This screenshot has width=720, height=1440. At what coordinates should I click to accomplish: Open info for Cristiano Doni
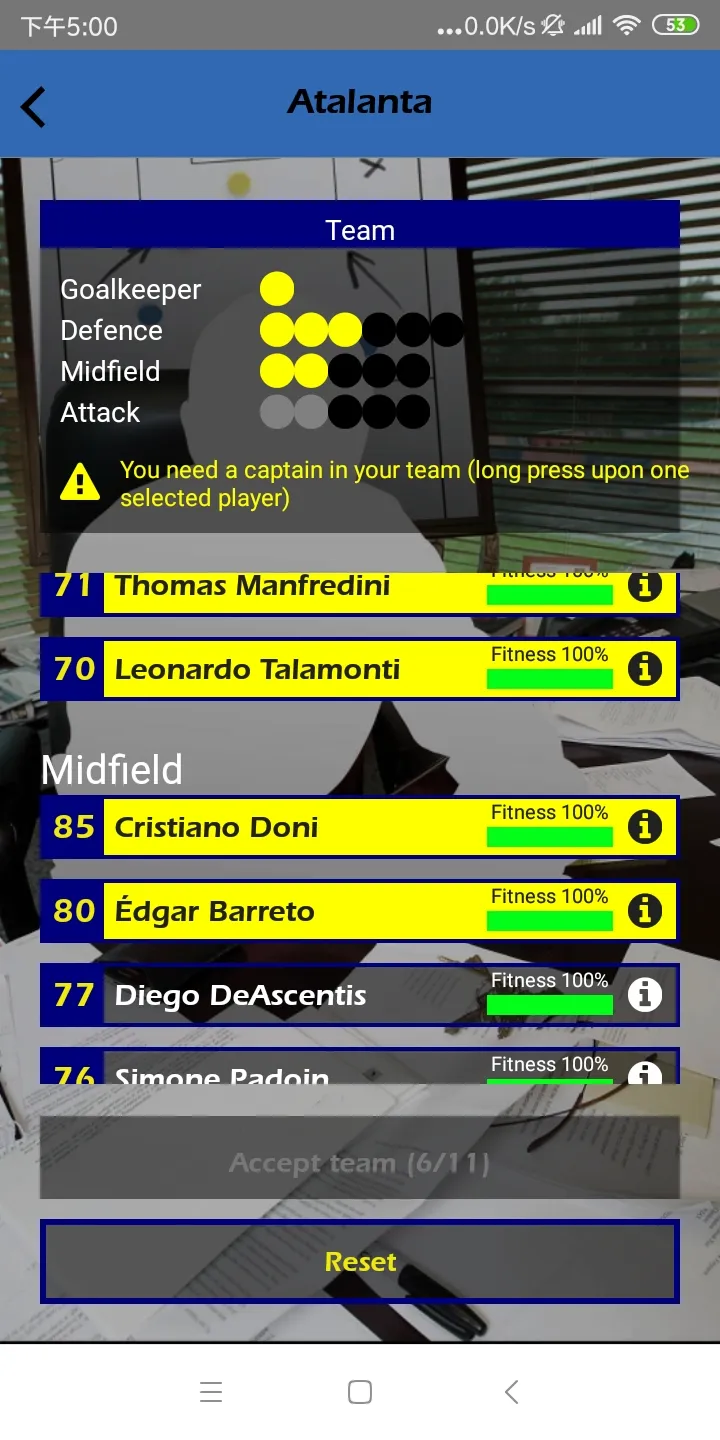645,826
